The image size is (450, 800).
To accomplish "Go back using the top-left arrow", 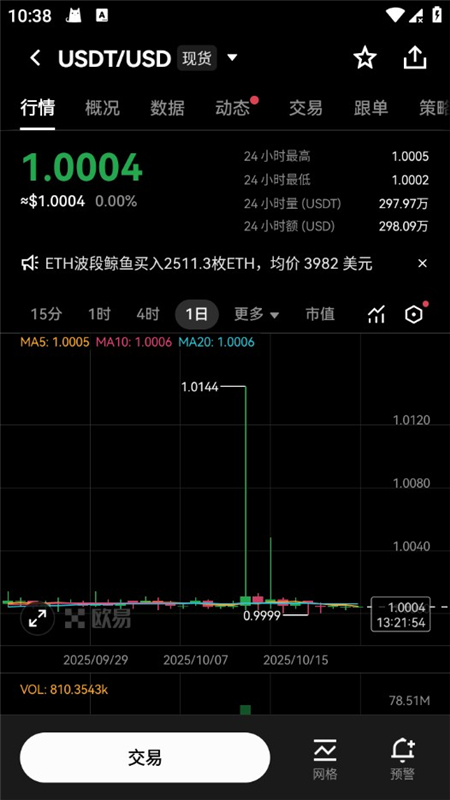I will [35, 58].
